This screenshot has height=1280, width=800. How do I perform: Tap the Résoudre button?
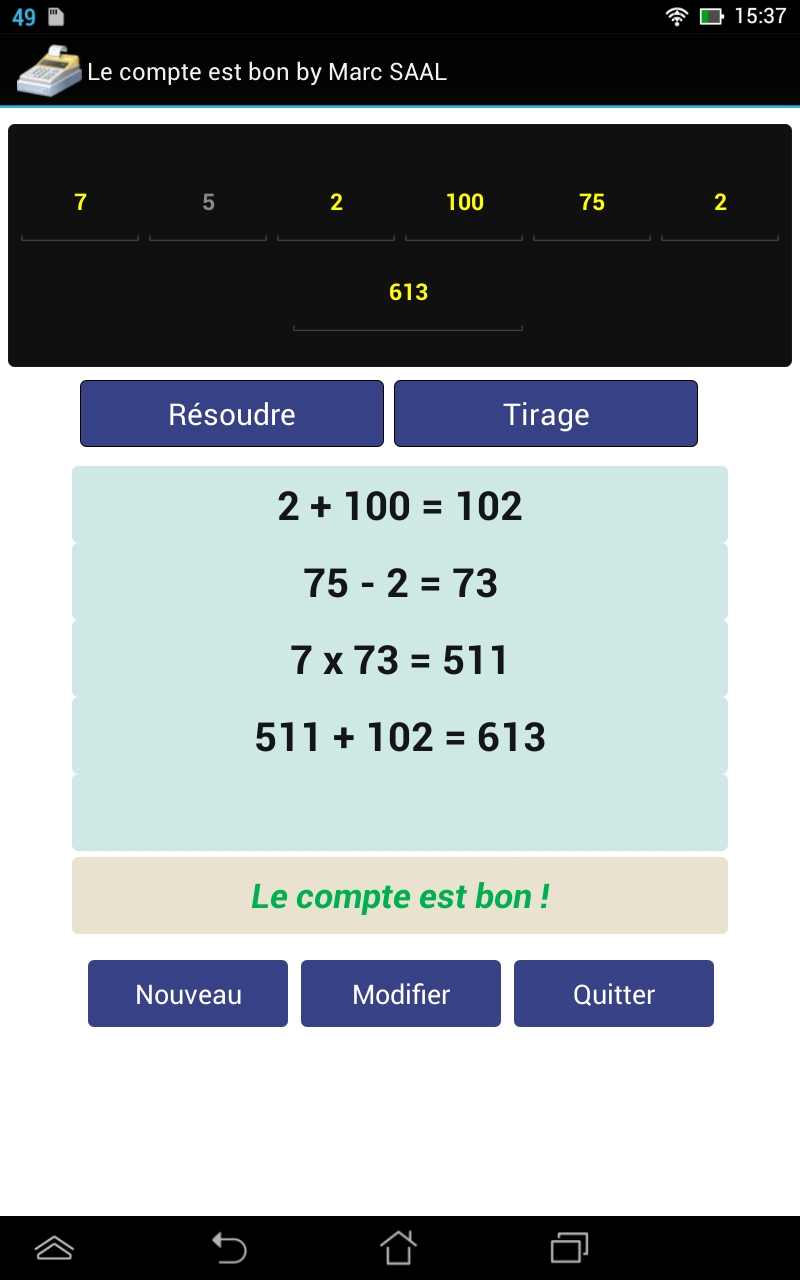click(x=232, y=414)
